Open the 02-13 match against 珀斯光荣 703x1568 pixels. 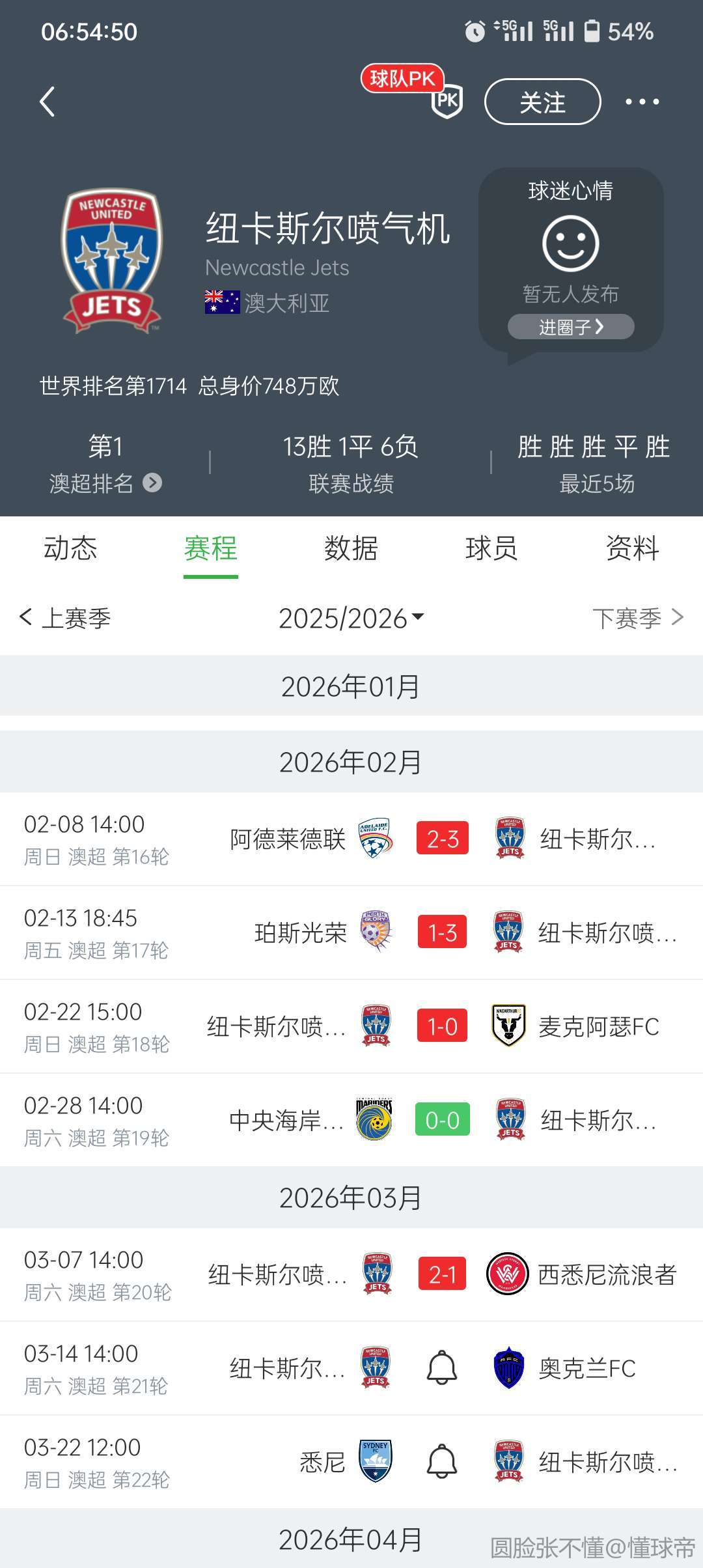click(x=443, y=932)
